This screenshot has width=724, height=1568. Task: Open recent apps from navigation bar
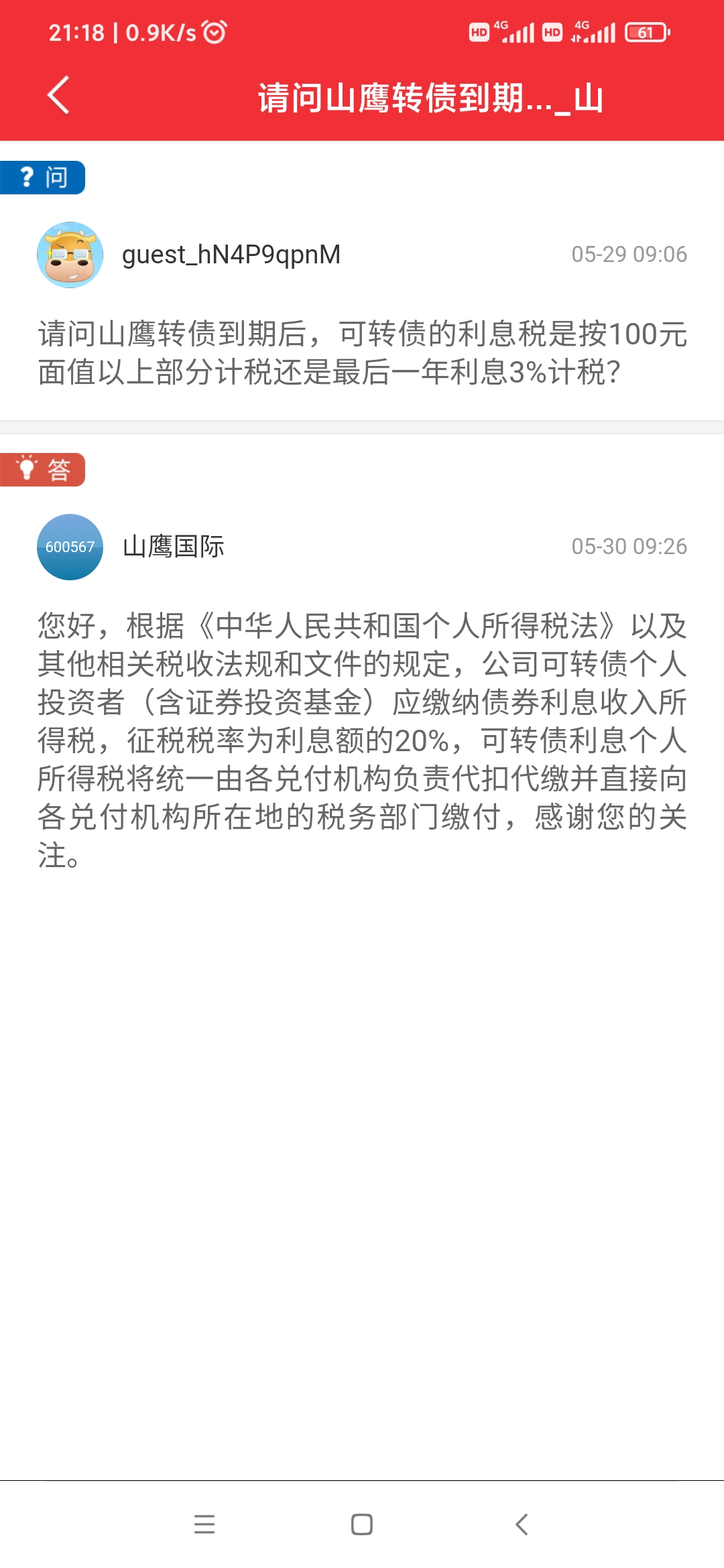[204, 1524]
